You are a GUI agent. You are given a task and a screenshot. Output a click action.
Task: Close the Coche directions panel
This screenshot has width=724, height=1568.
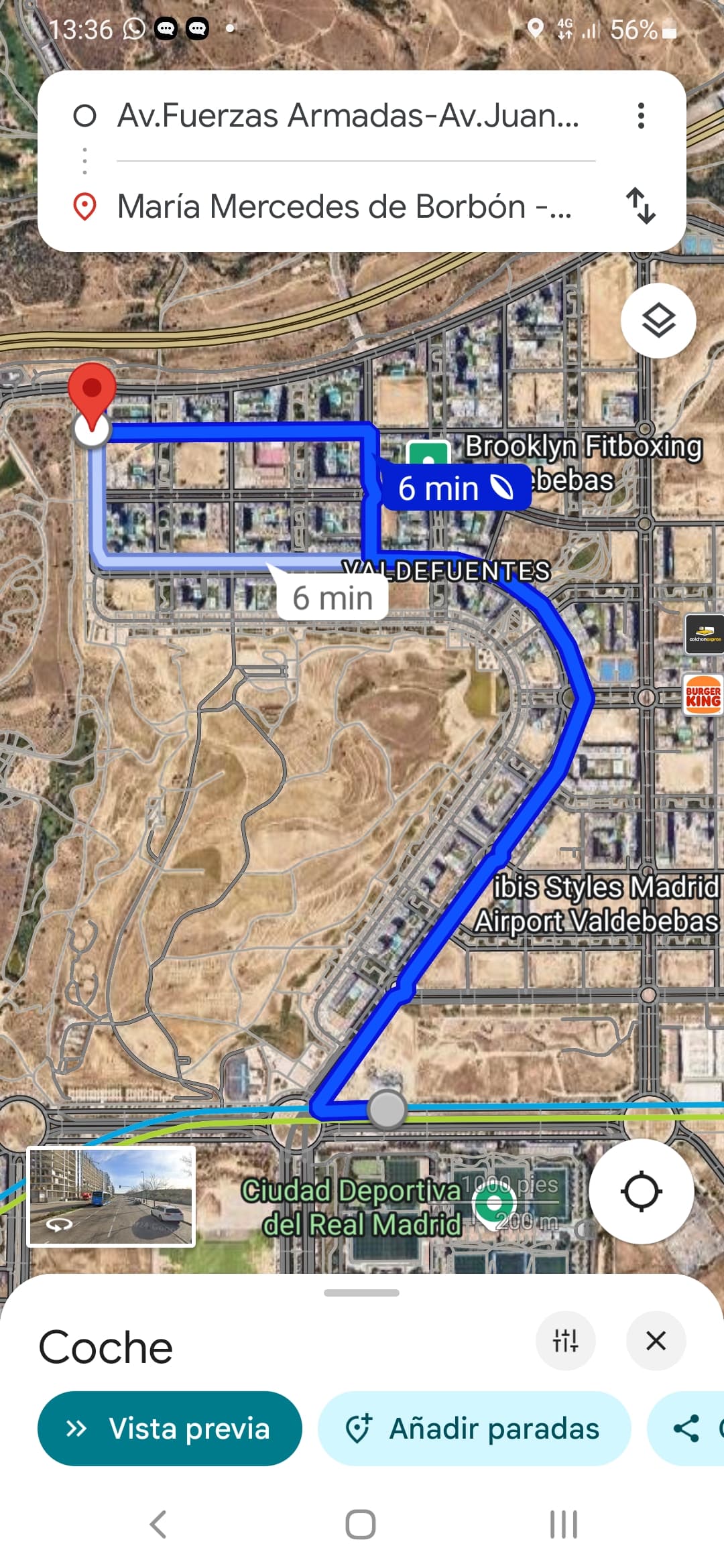[656, 1341]
